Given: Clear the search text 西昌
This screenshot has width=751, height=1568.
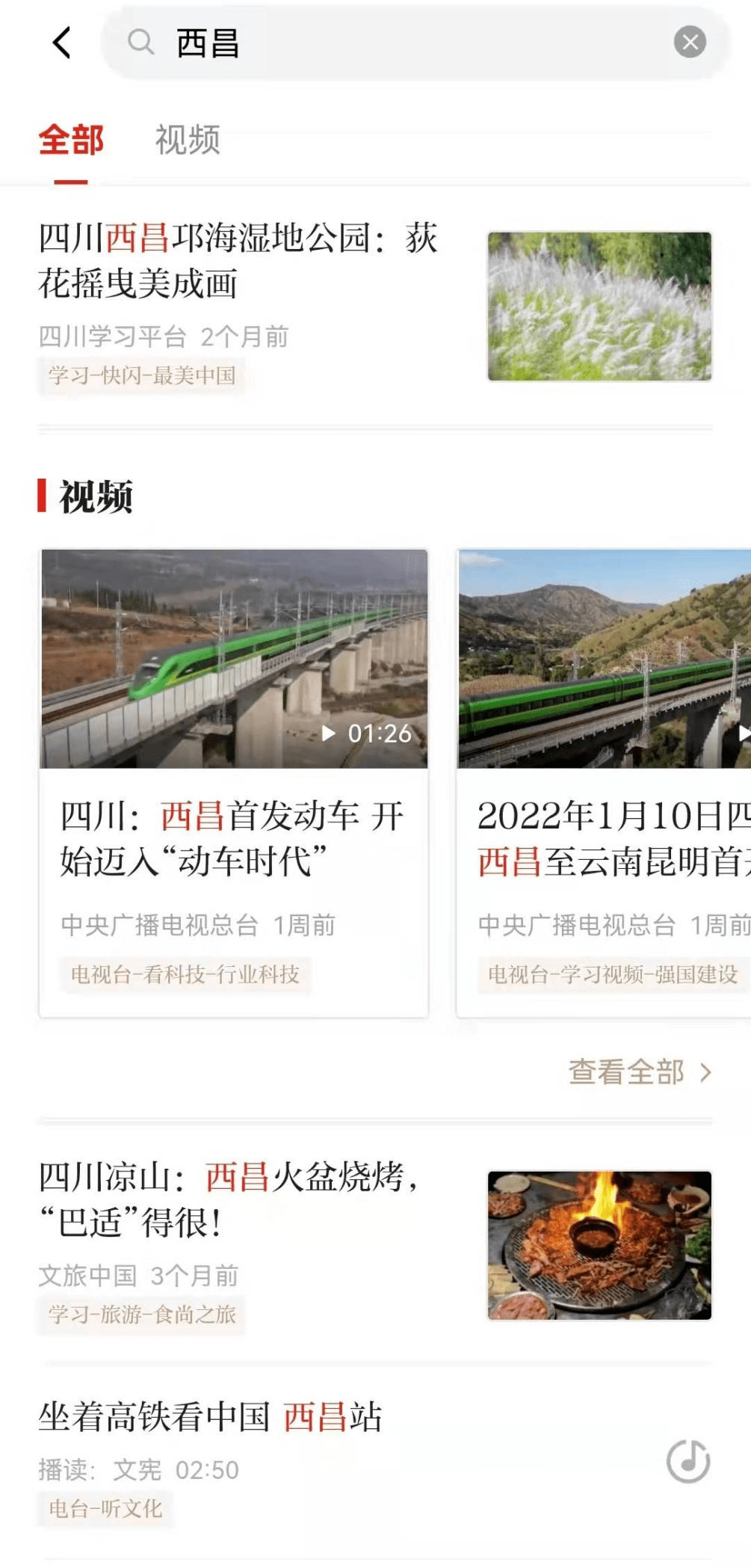Looking at the screenshot, I should [690, 42].
